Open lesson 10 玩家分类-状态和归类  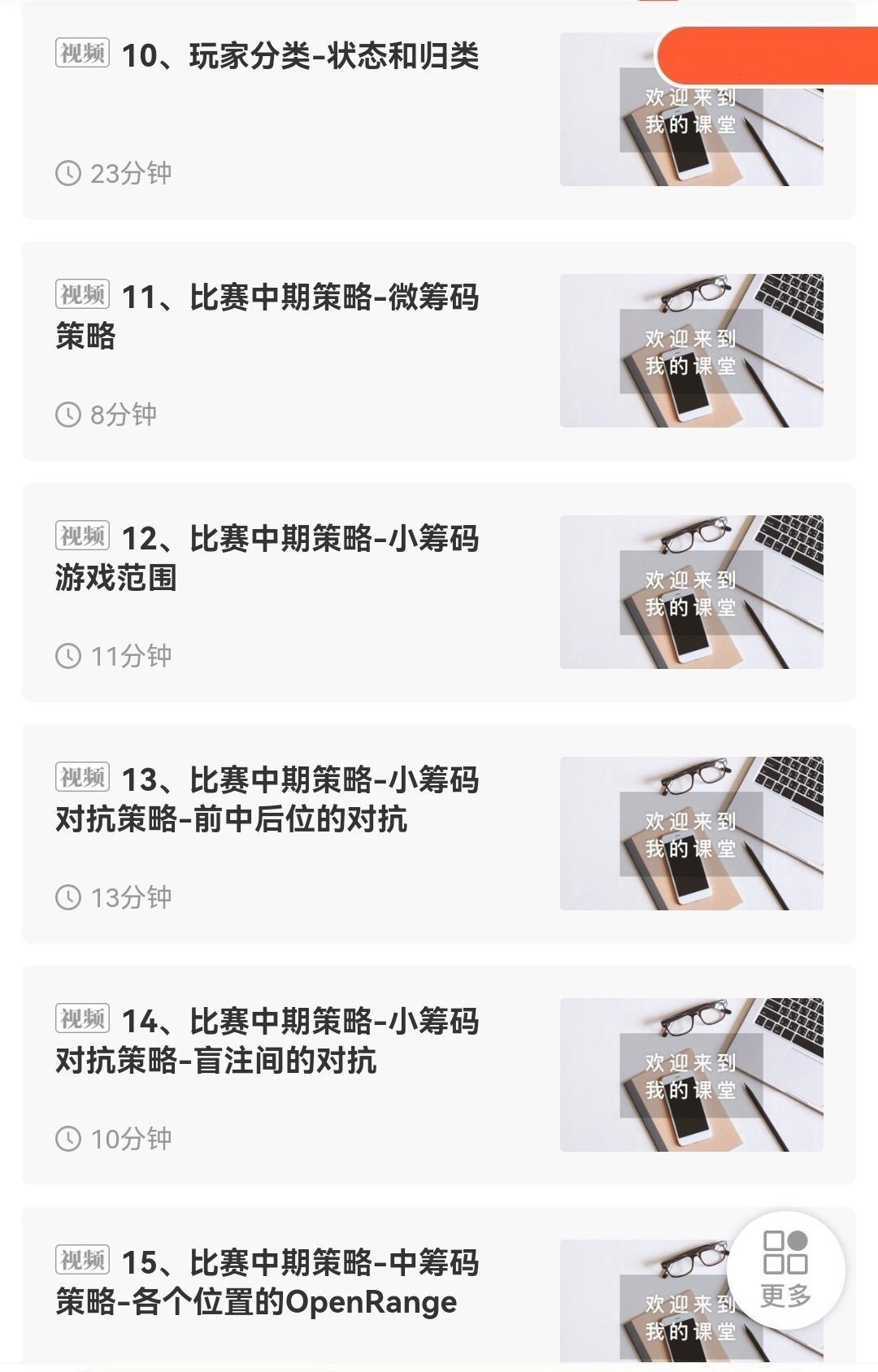click(299, 57)
